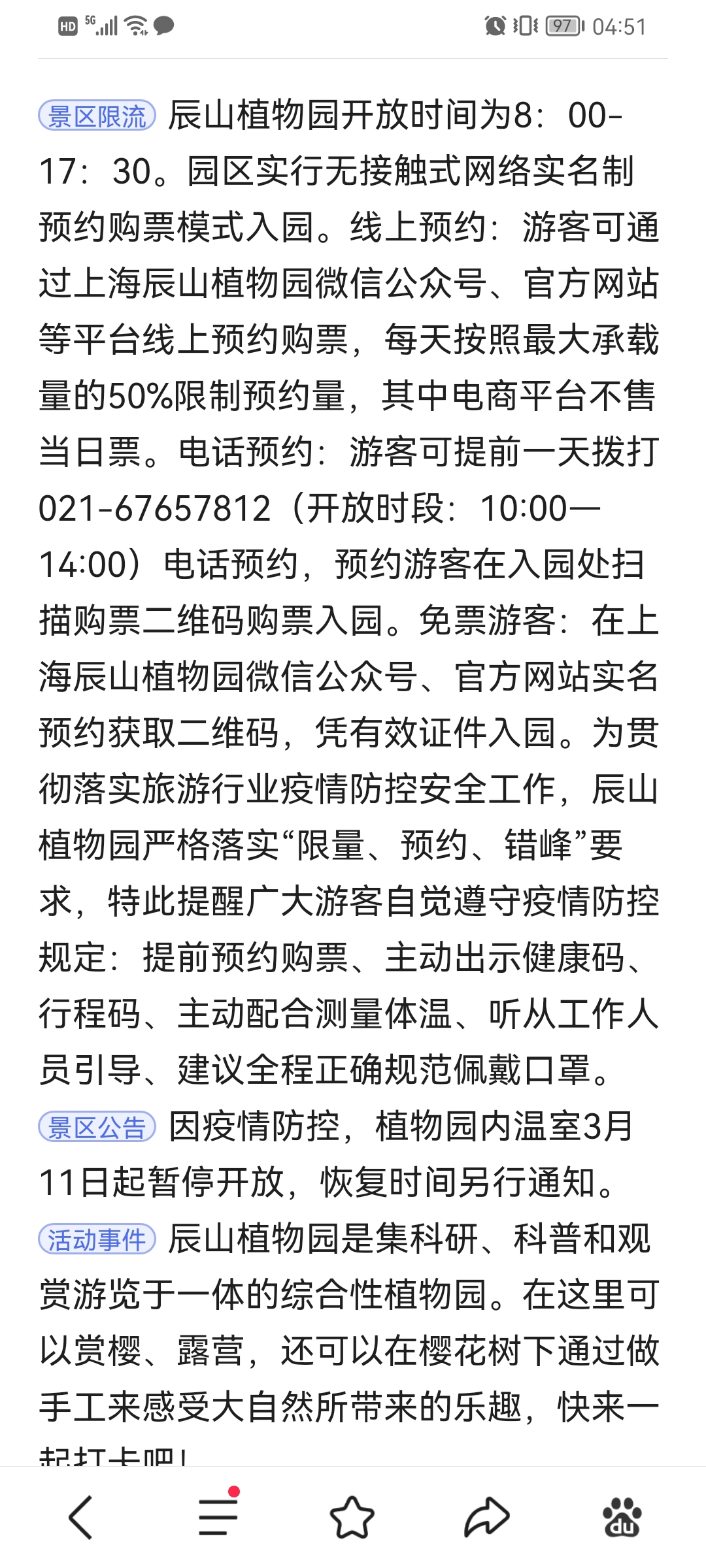Go back to the previous page
The height and width of the screenshot is (1568, 706).
click(x=81, y=1517)
